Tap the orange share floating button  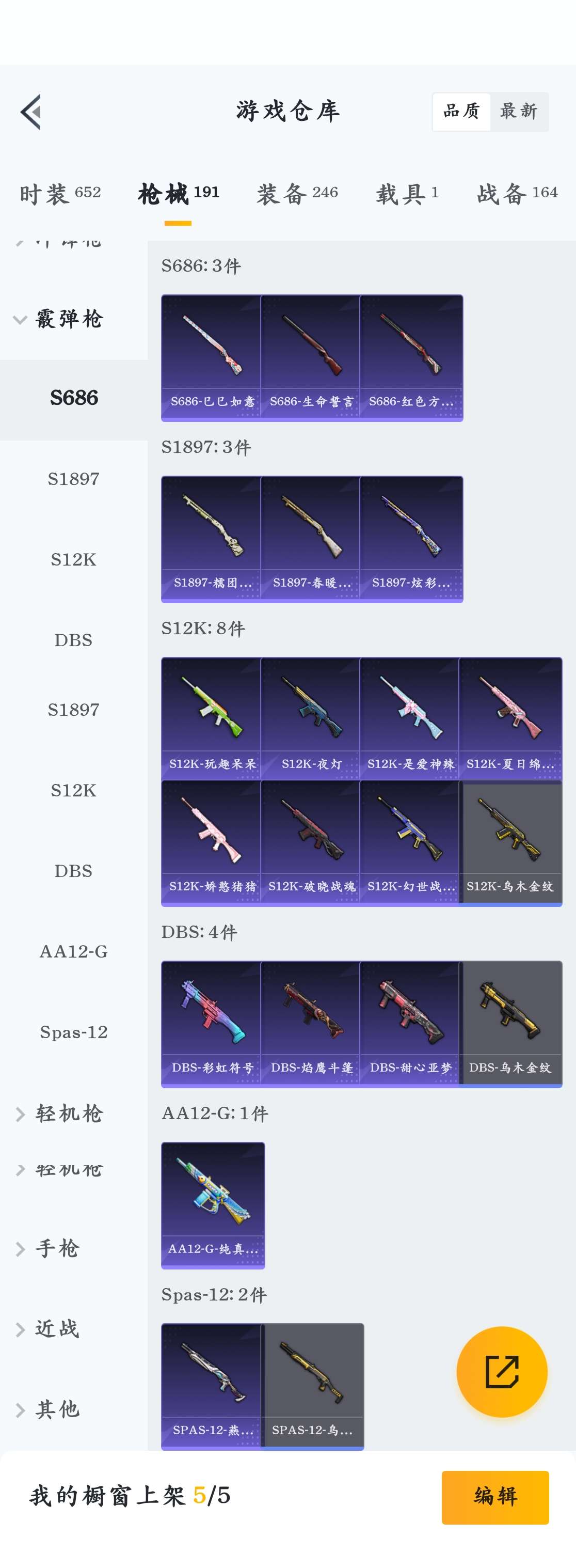click(x=502, y=1371)
